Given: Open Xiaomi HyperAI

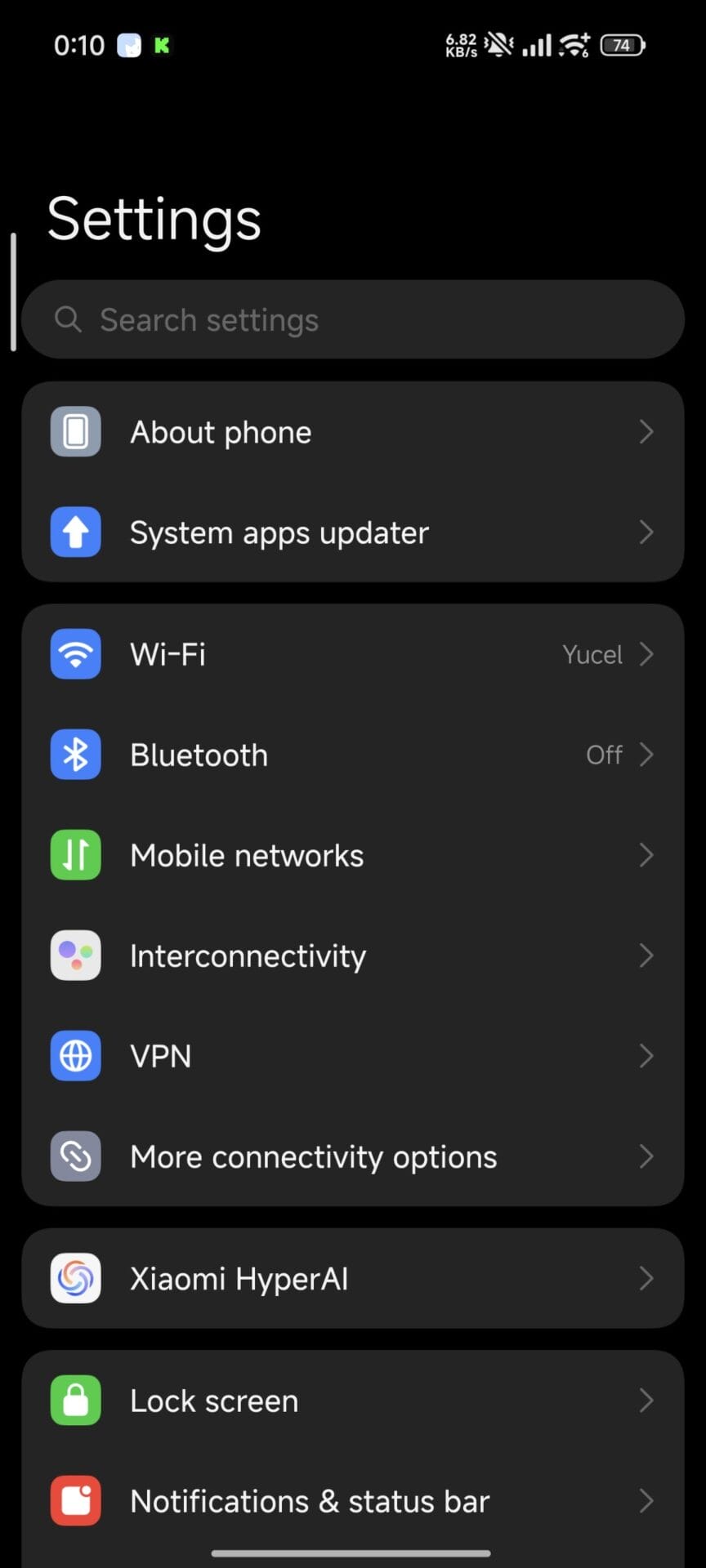Looking at the screenshot, I should (351, 1278).
